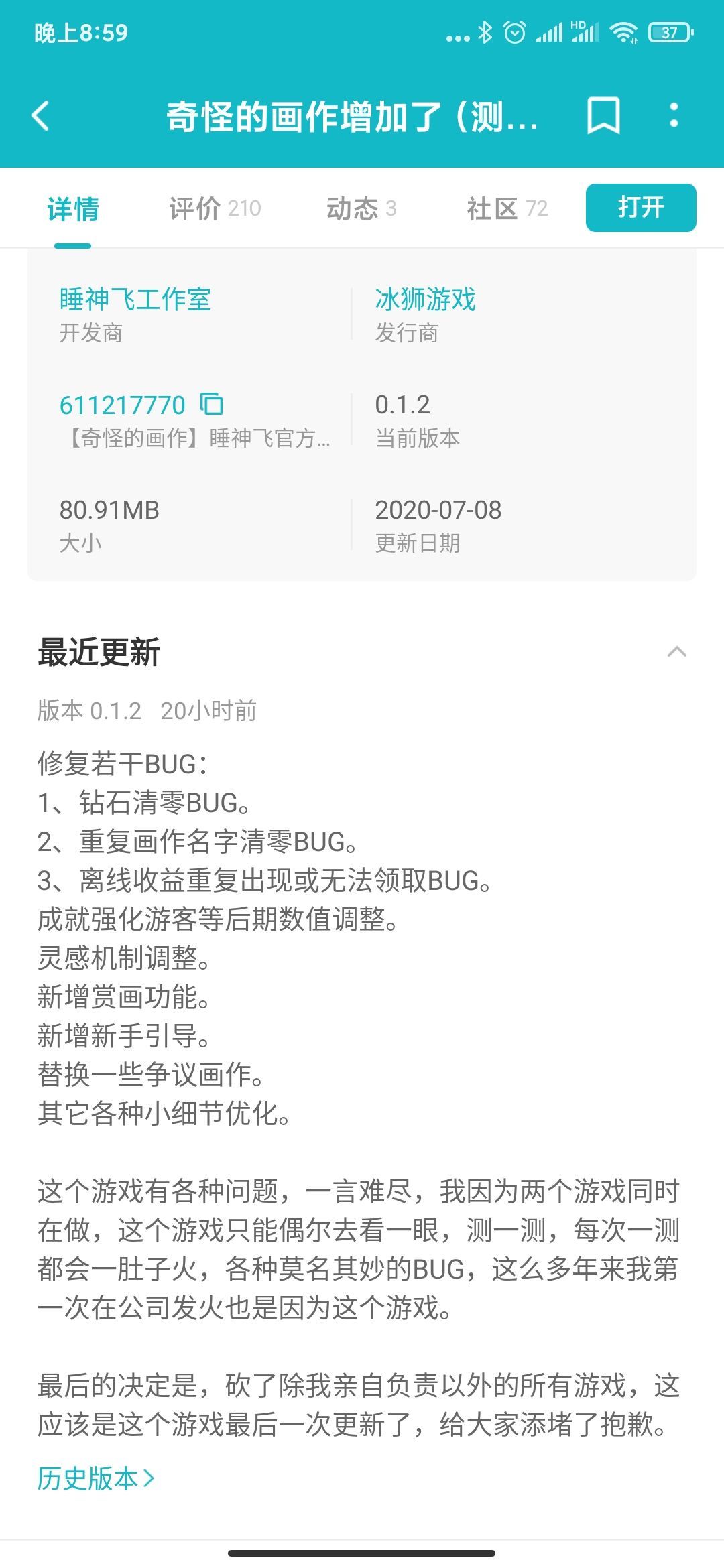Screen dimensions: 724x1568
Task: Copy group number 611217770
Action: pos(212,404)
